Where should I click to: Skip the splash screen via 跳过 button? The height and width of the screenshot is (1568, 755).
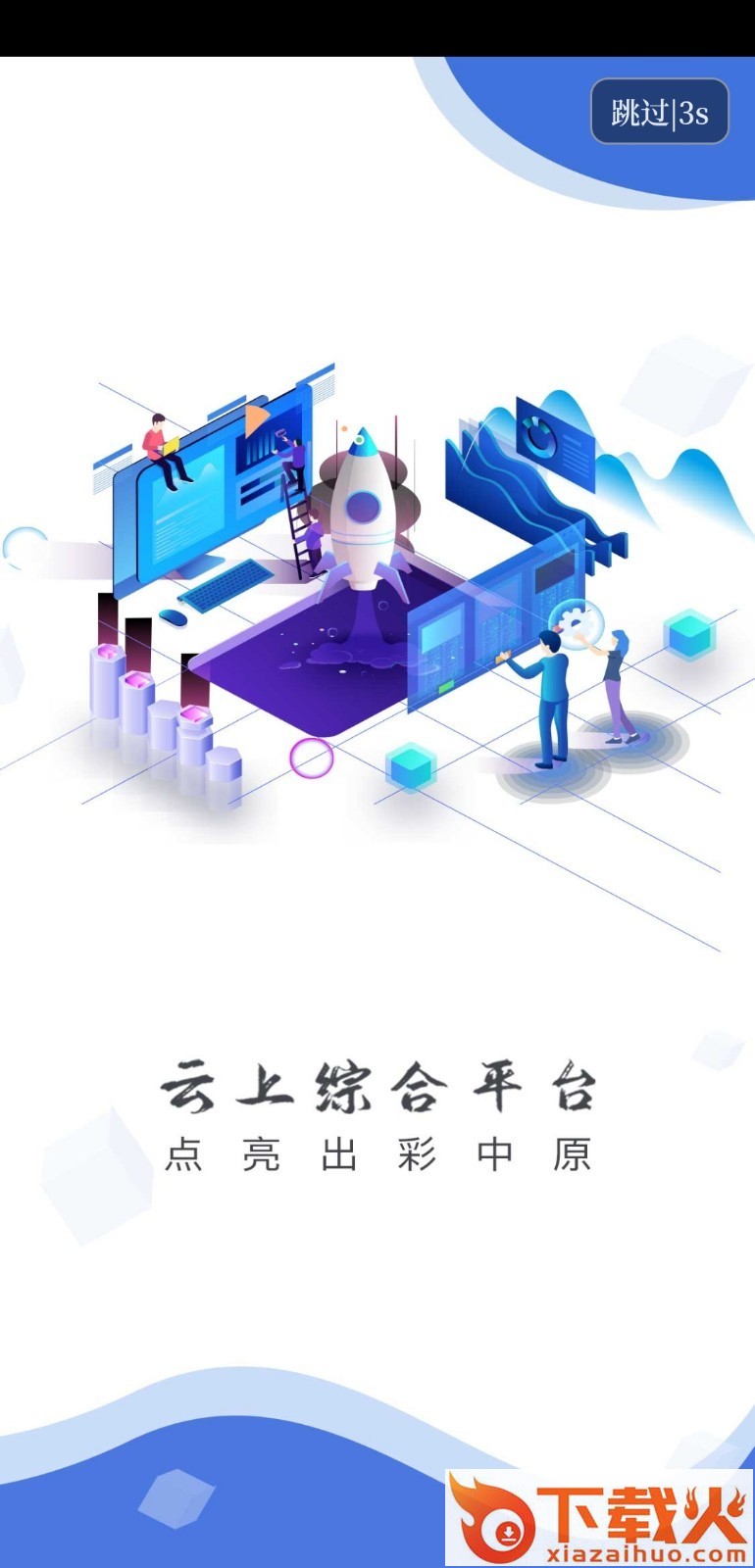659,112
